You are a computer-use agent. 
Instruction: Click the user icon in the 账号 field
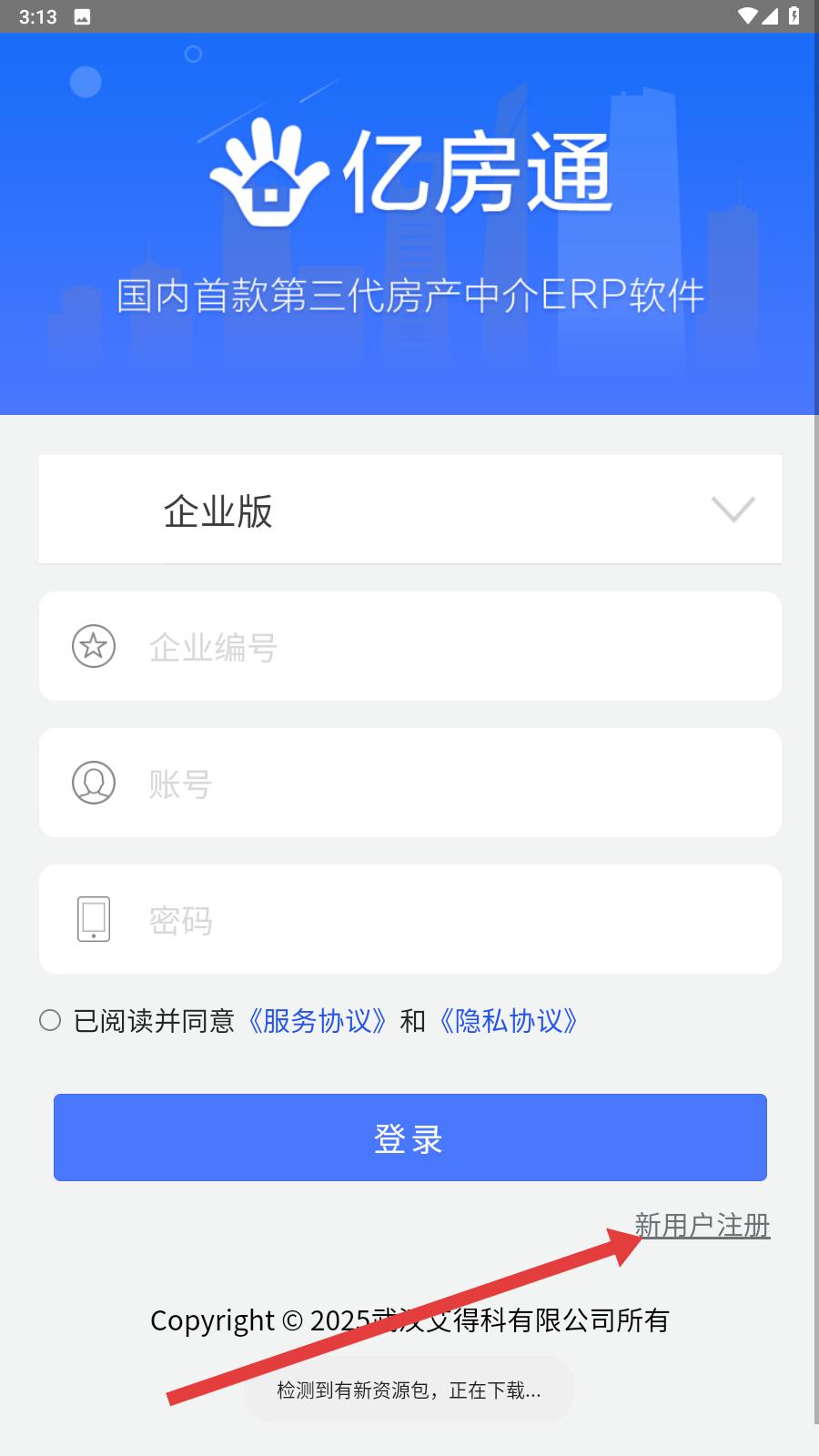(x=94, y=783)
